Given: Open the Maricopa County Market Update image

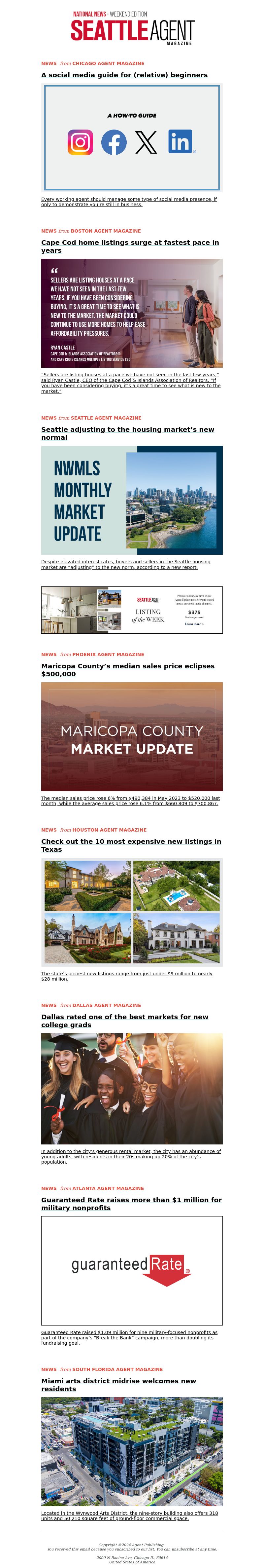Looking at the screenshot, I should (x=131, y=736).
